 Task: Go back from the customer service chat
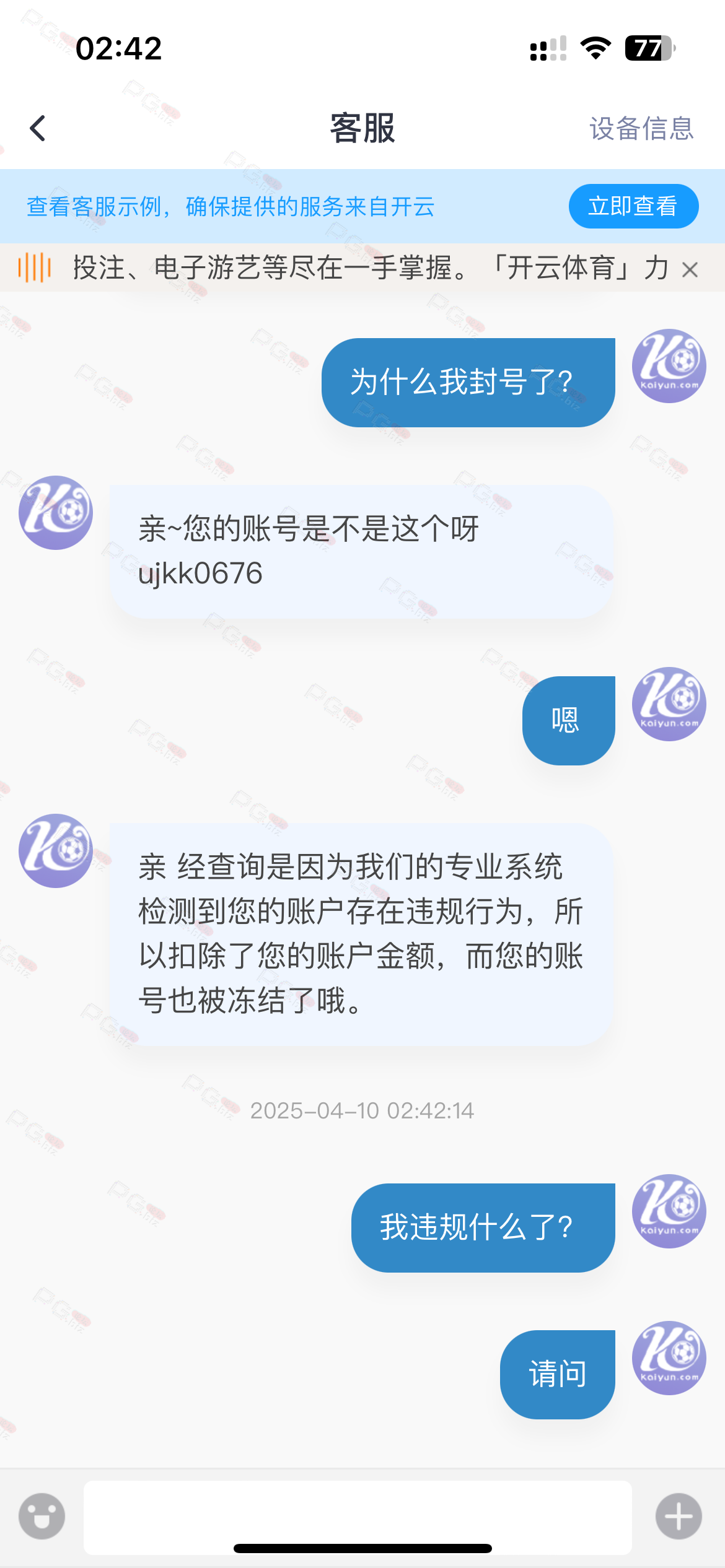coord(38,128)
